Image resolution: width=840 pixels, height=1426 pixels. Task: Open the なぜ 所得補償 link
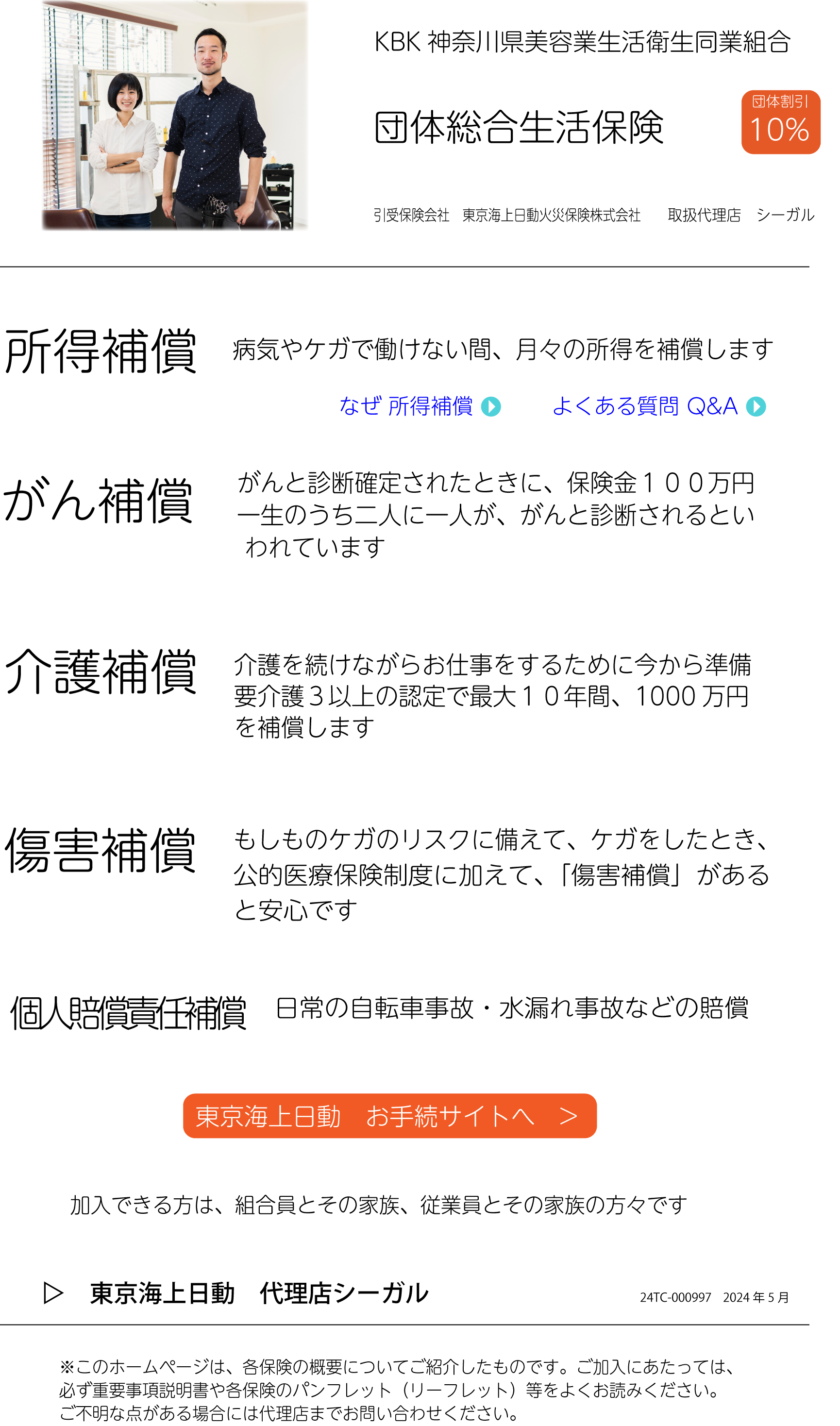coord(419,406)
